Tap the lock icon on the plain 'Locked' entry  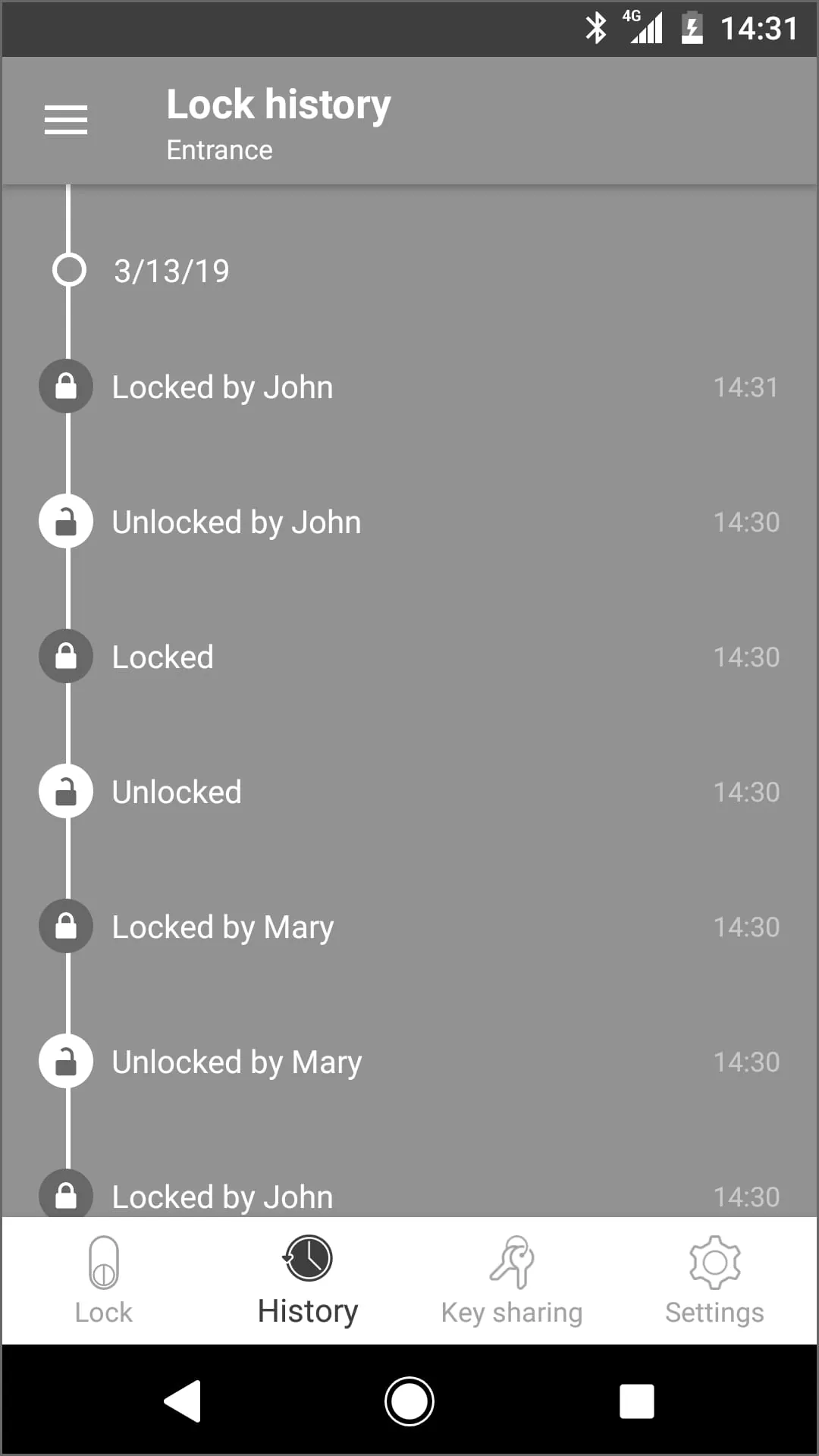click(66, 656)
